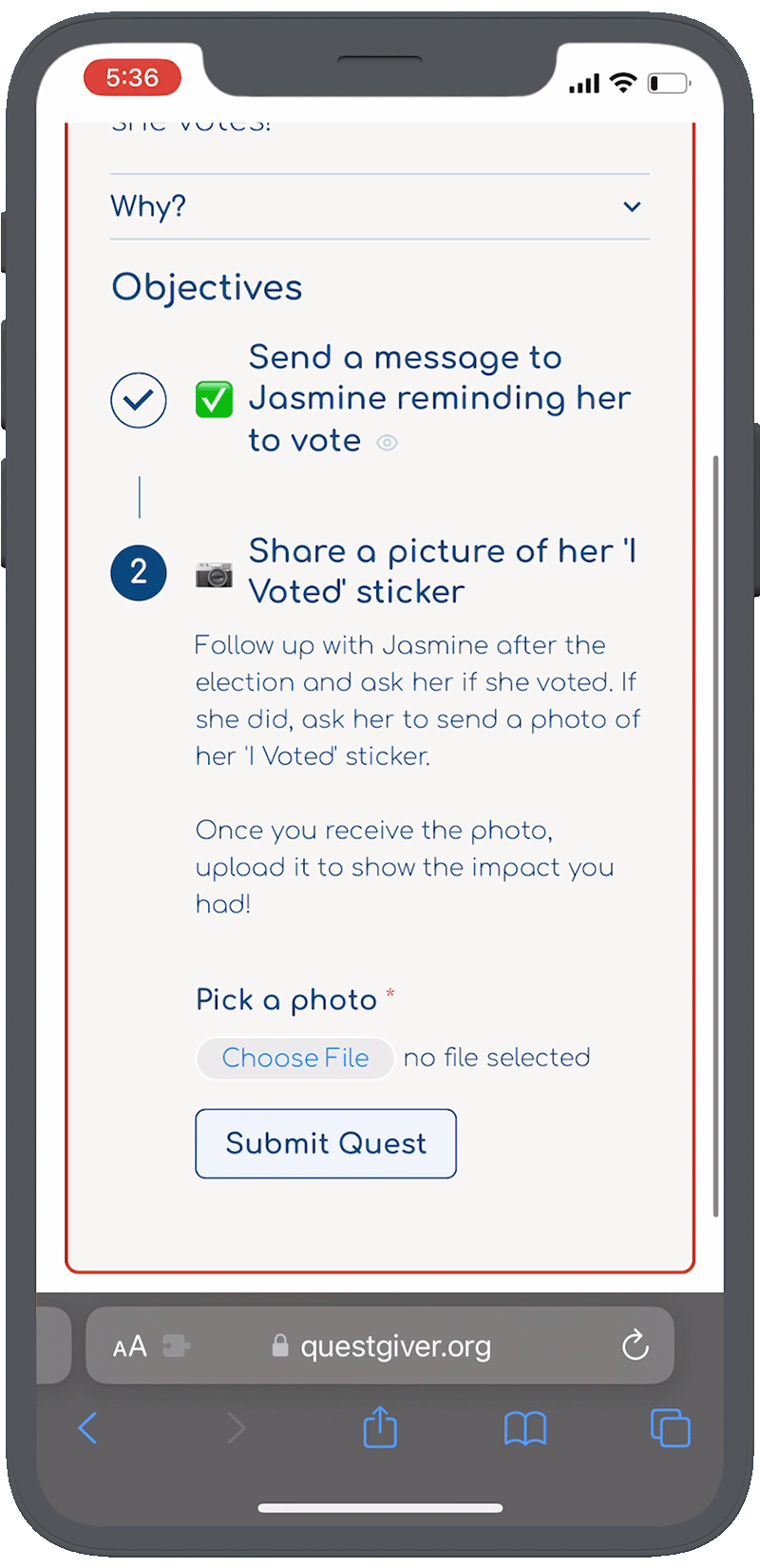Open the completed message to Jasmine objective

pyautogui.click(x=439, y=399)
